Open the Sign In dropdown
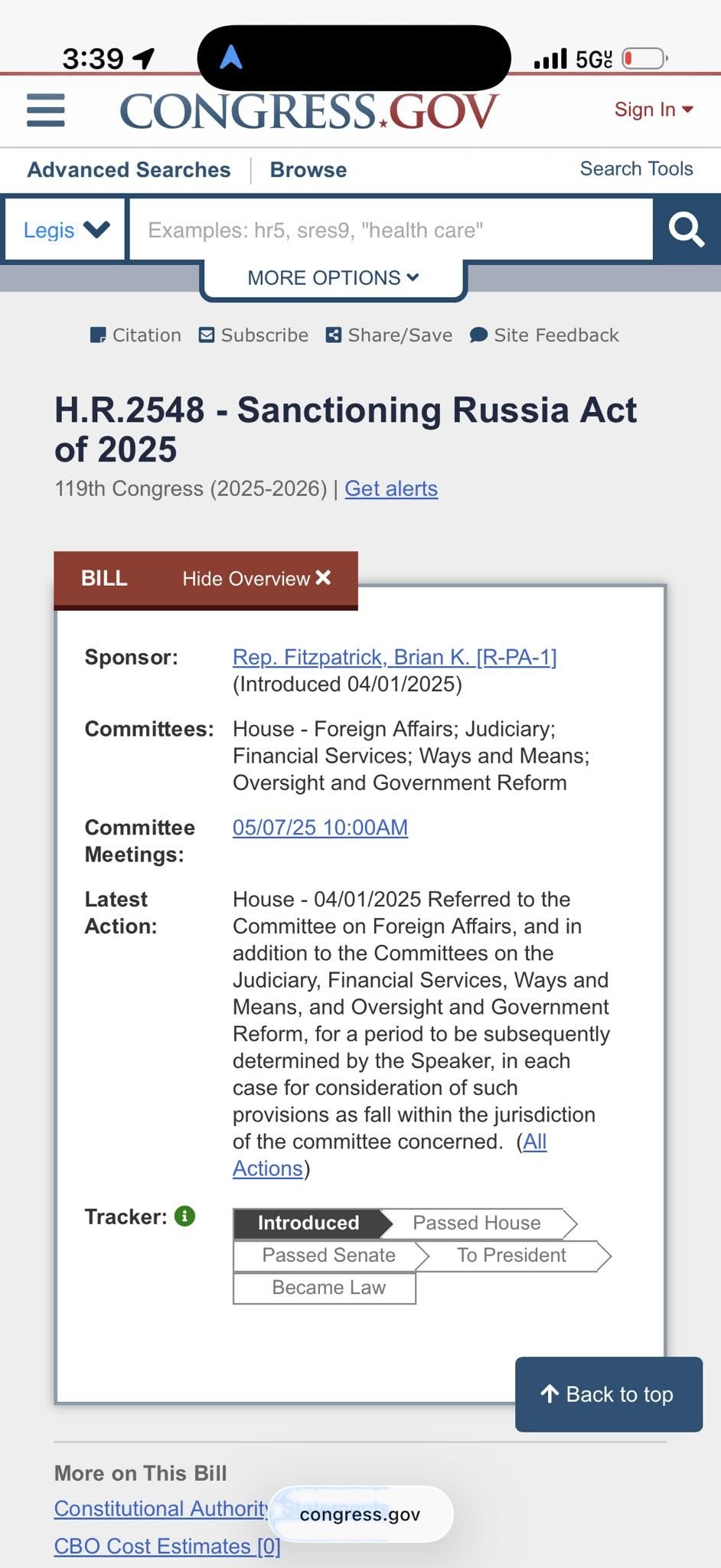This screenshot has width=721, height=1568. [x=653, y=109]
